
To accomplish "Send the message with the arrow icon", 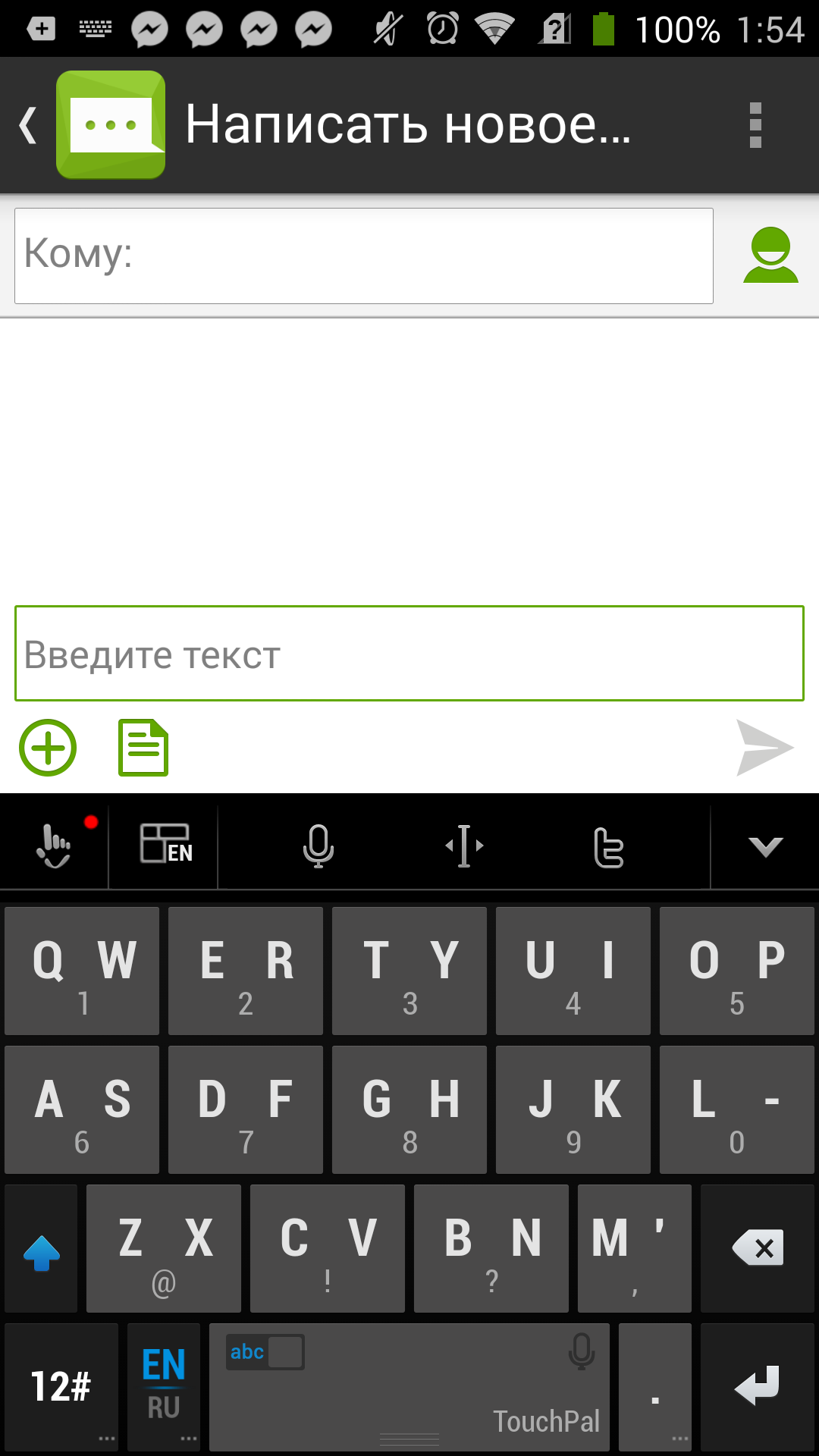I will point(764,748).
